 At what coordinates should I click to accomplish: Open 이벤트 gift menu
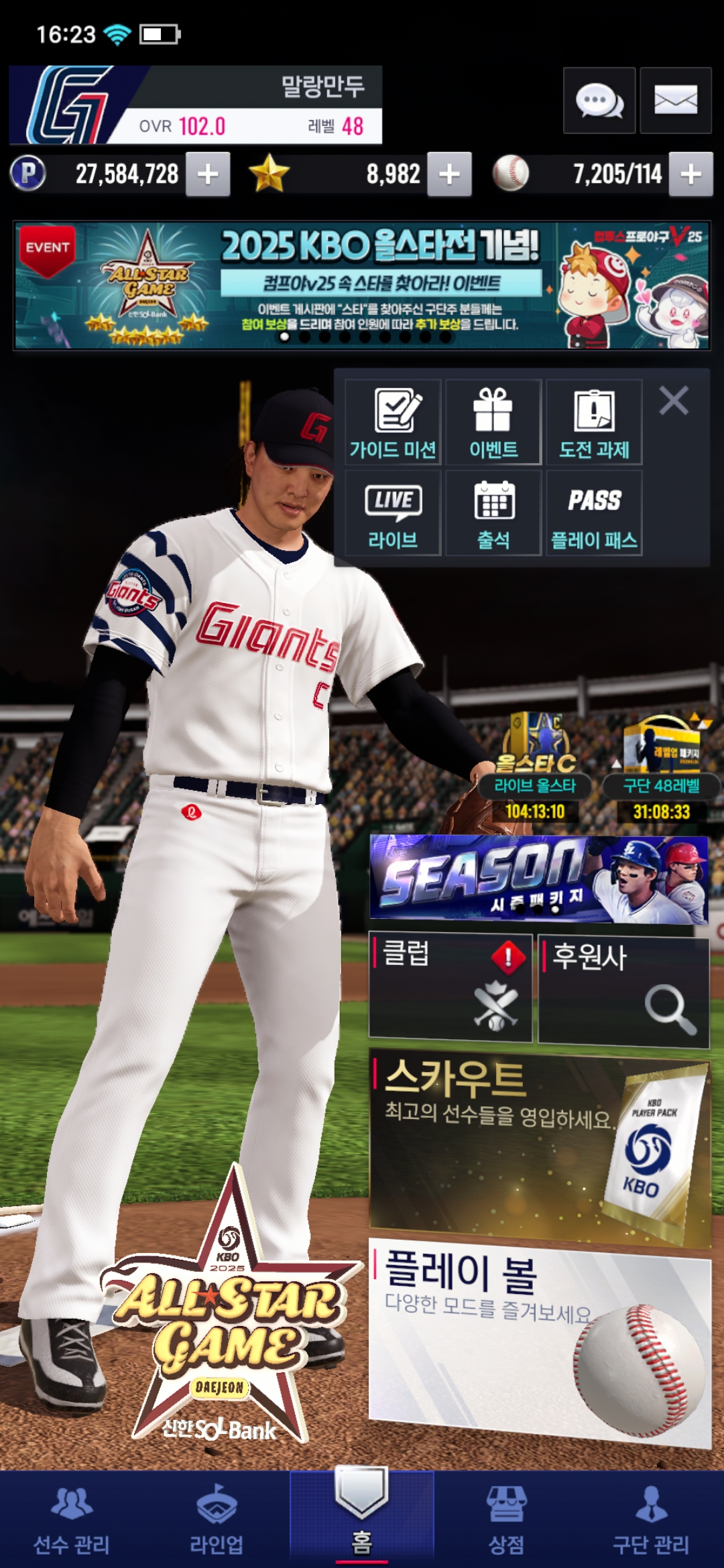point(493,422)
